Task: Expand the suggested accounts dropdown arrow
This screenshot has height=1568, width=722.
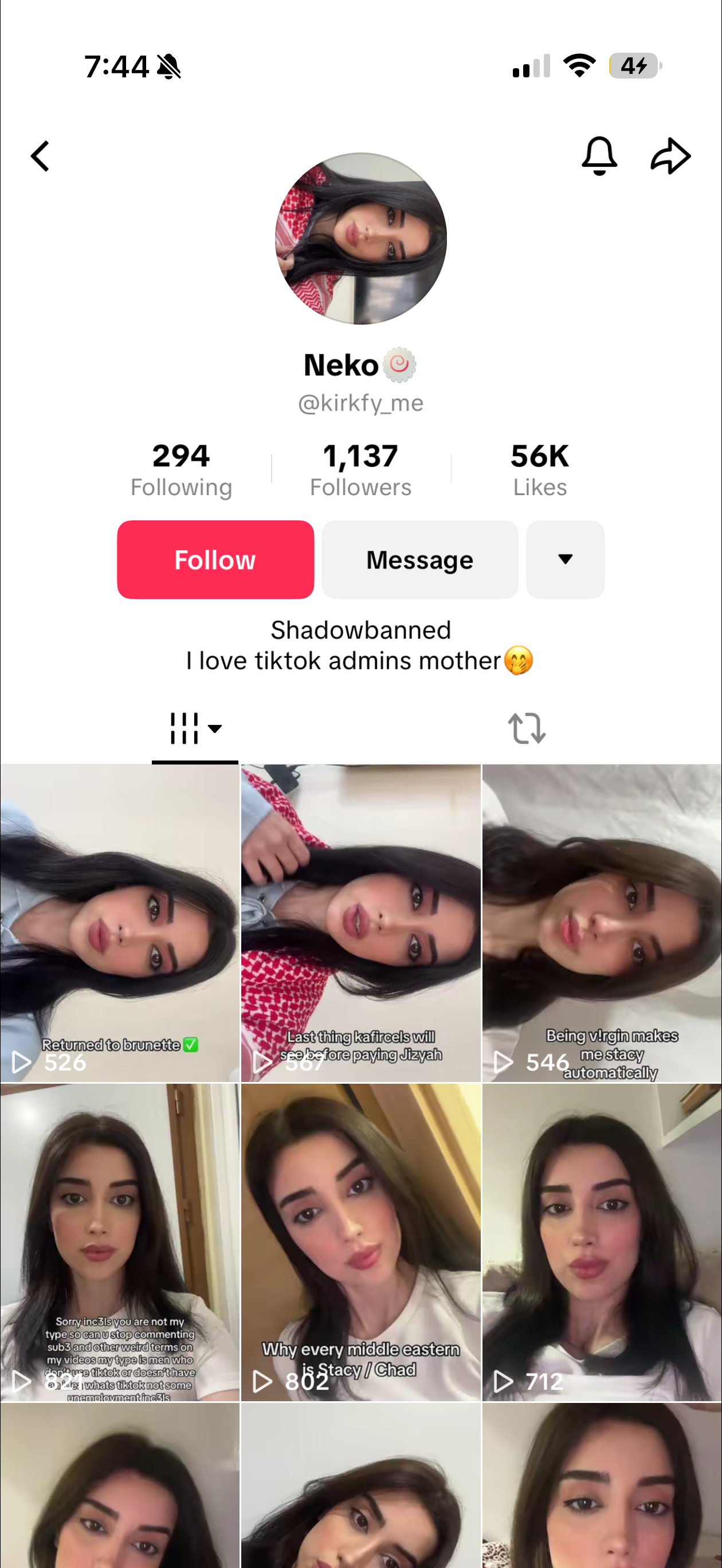Action: tap(565, 559)
